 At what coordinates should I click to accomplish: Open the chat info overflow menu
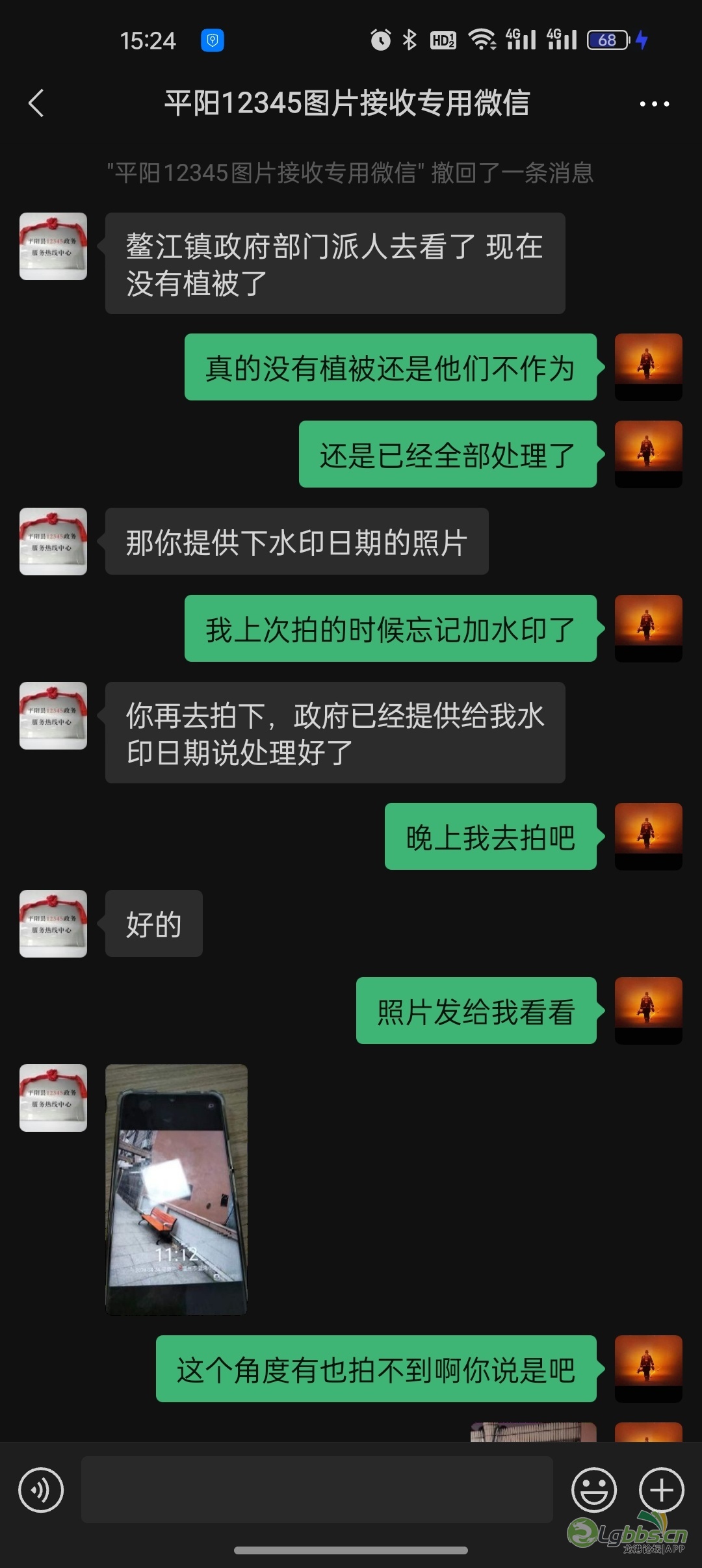[x=654, y=104]
